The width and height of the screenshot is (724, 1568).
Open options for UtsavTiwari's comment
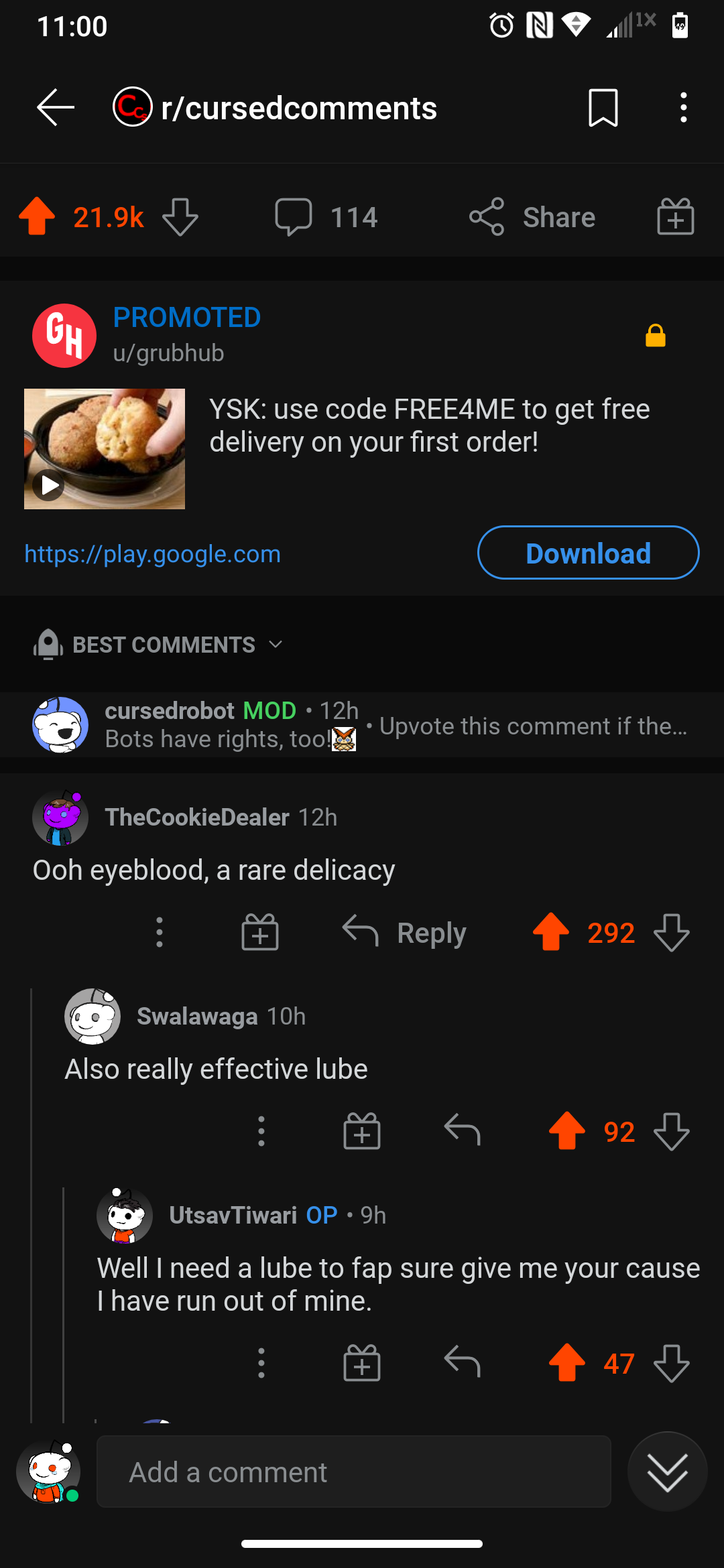click(x=261, y=1364)
